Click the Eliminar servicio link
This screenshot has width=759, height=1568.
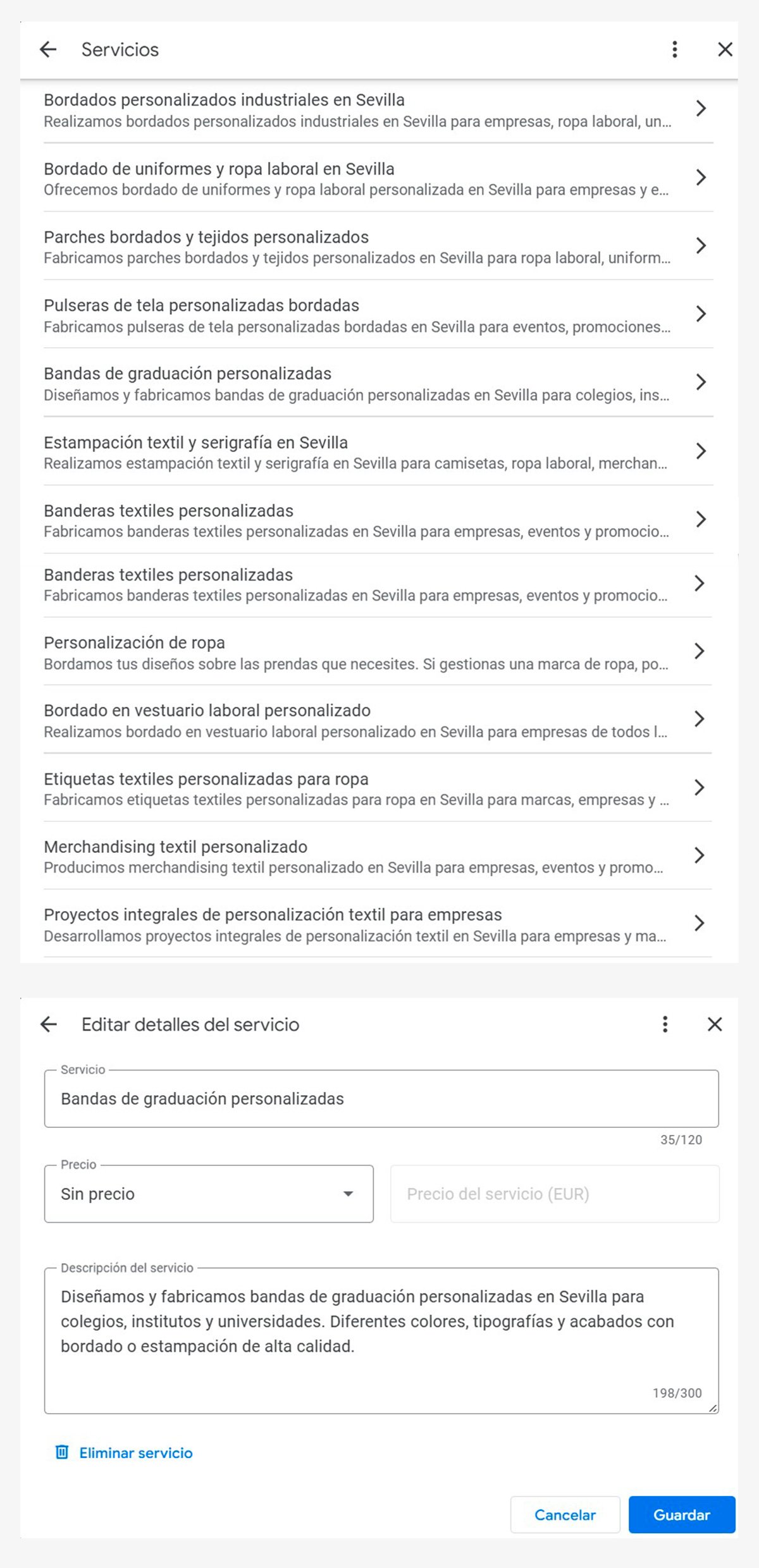tap(135, 1452)
